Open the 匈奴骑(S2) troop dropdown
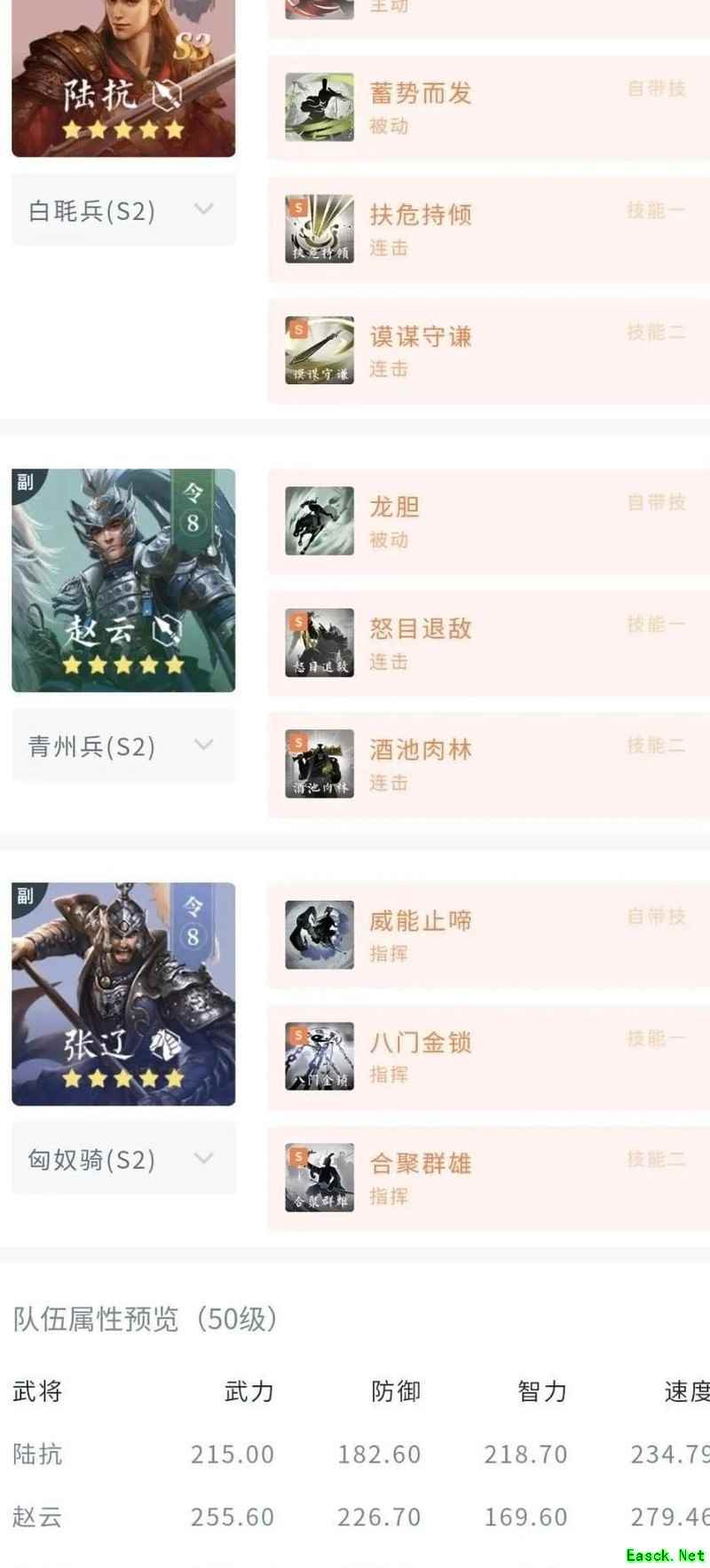This screenshot has height=1568, width=710. coord(123,1159)
